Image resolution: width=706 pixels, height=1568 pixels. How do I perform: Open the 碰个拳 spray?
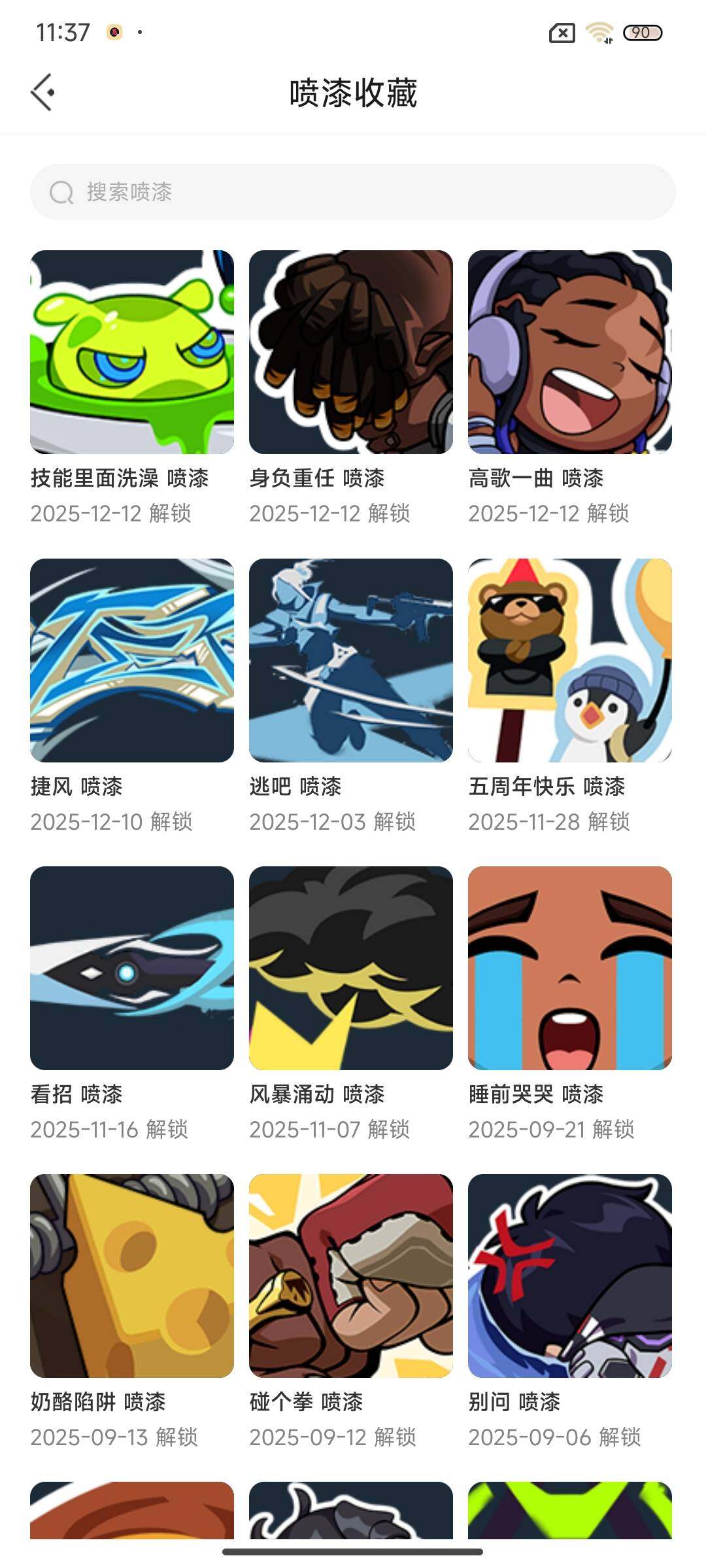click(x=351, y=1275)
